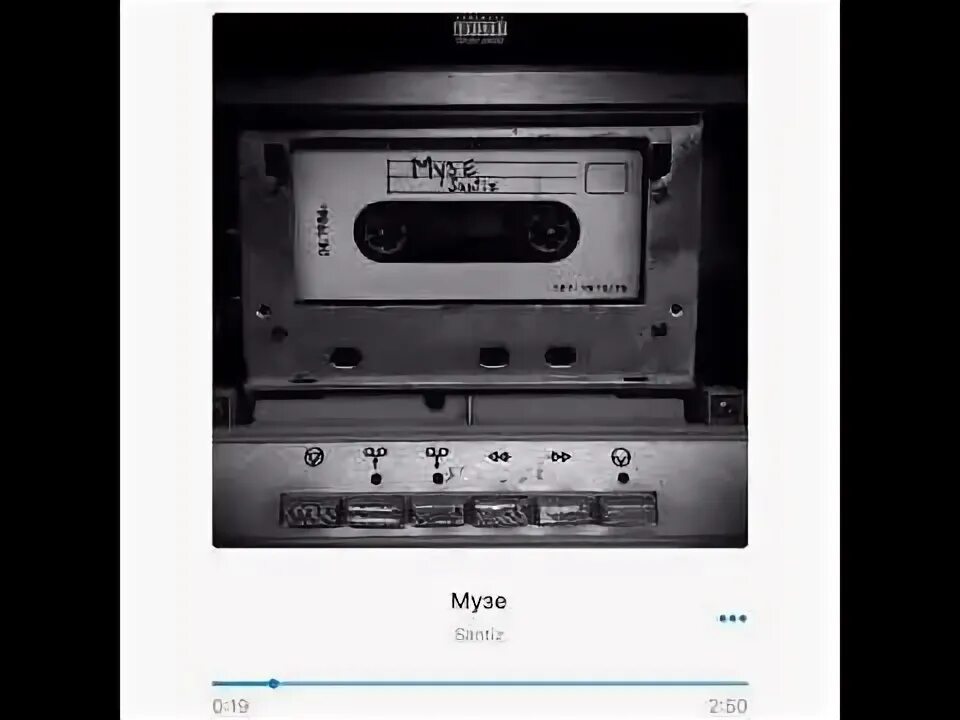Open the Музе cassette album cover

tap(480, 280)
